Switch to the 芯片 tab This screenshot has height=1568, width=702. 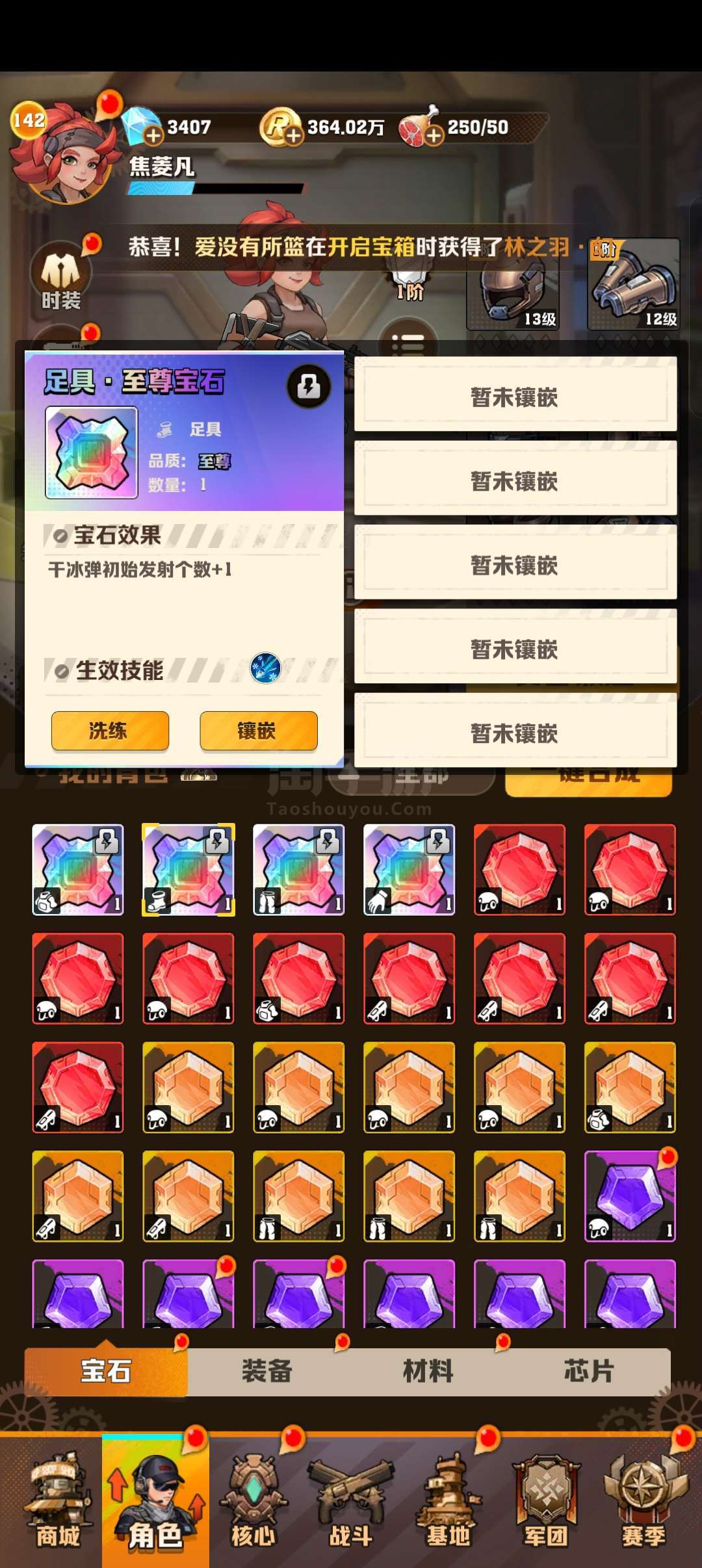point(589,1370)
